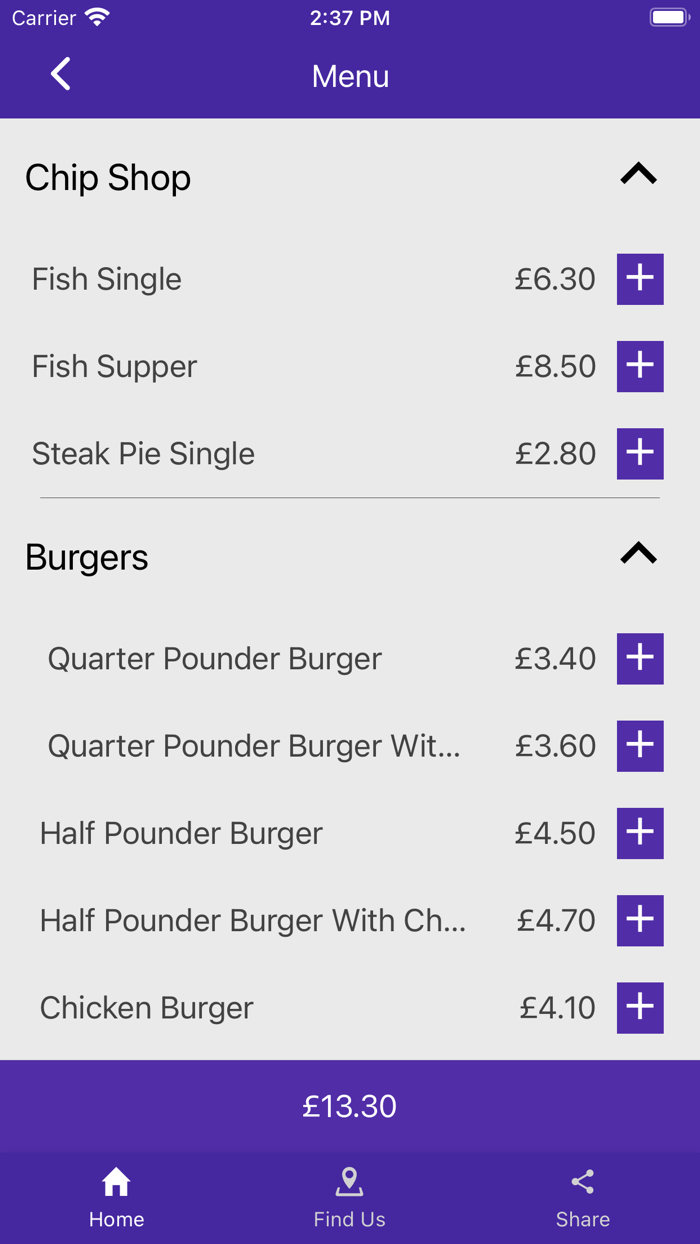This screenshot has width=700, height=1244.
Task: Go back using the header arrow
Action: [61, 74]
